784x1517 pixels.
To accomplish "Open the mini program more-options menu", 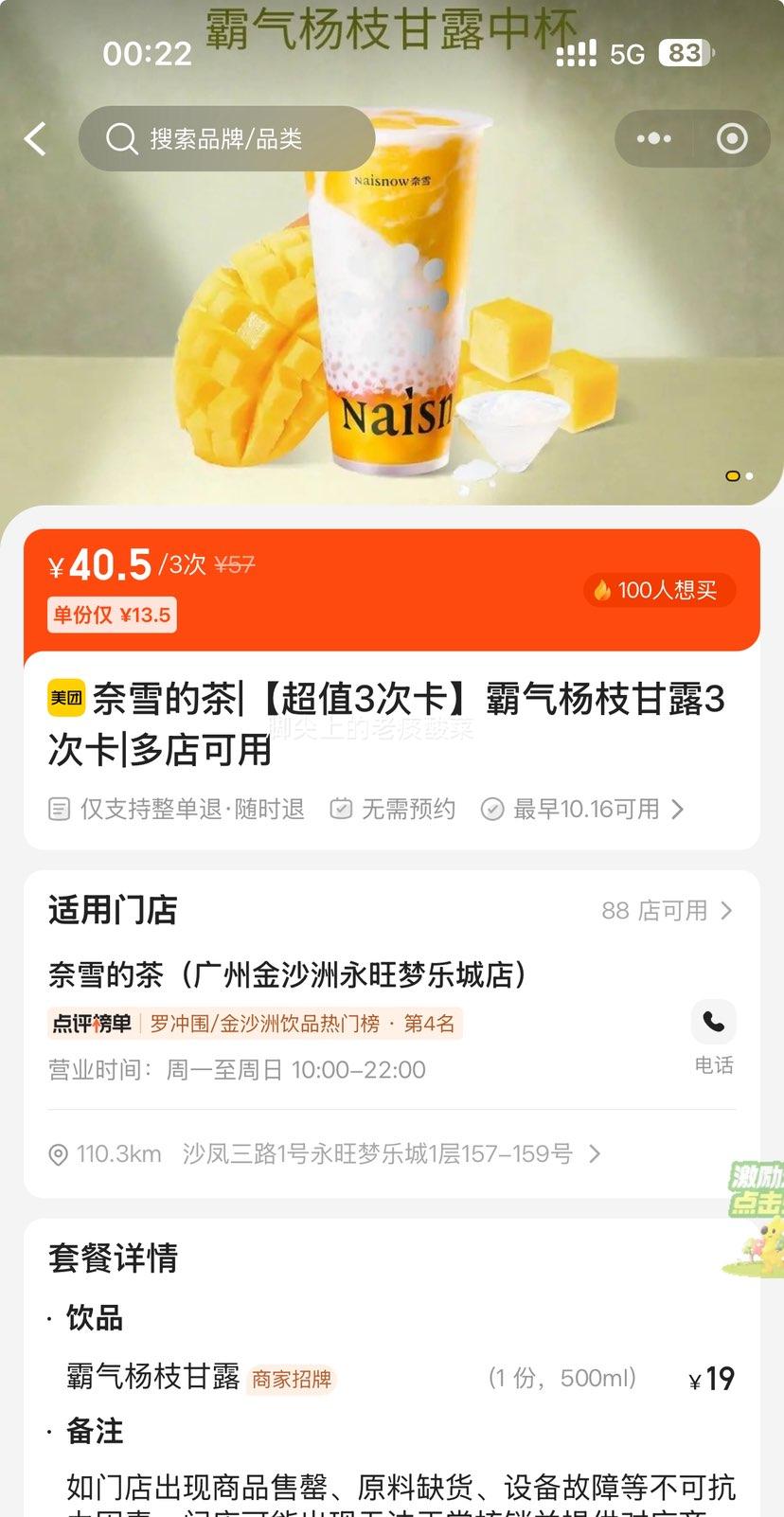I will tap(653, 139).
